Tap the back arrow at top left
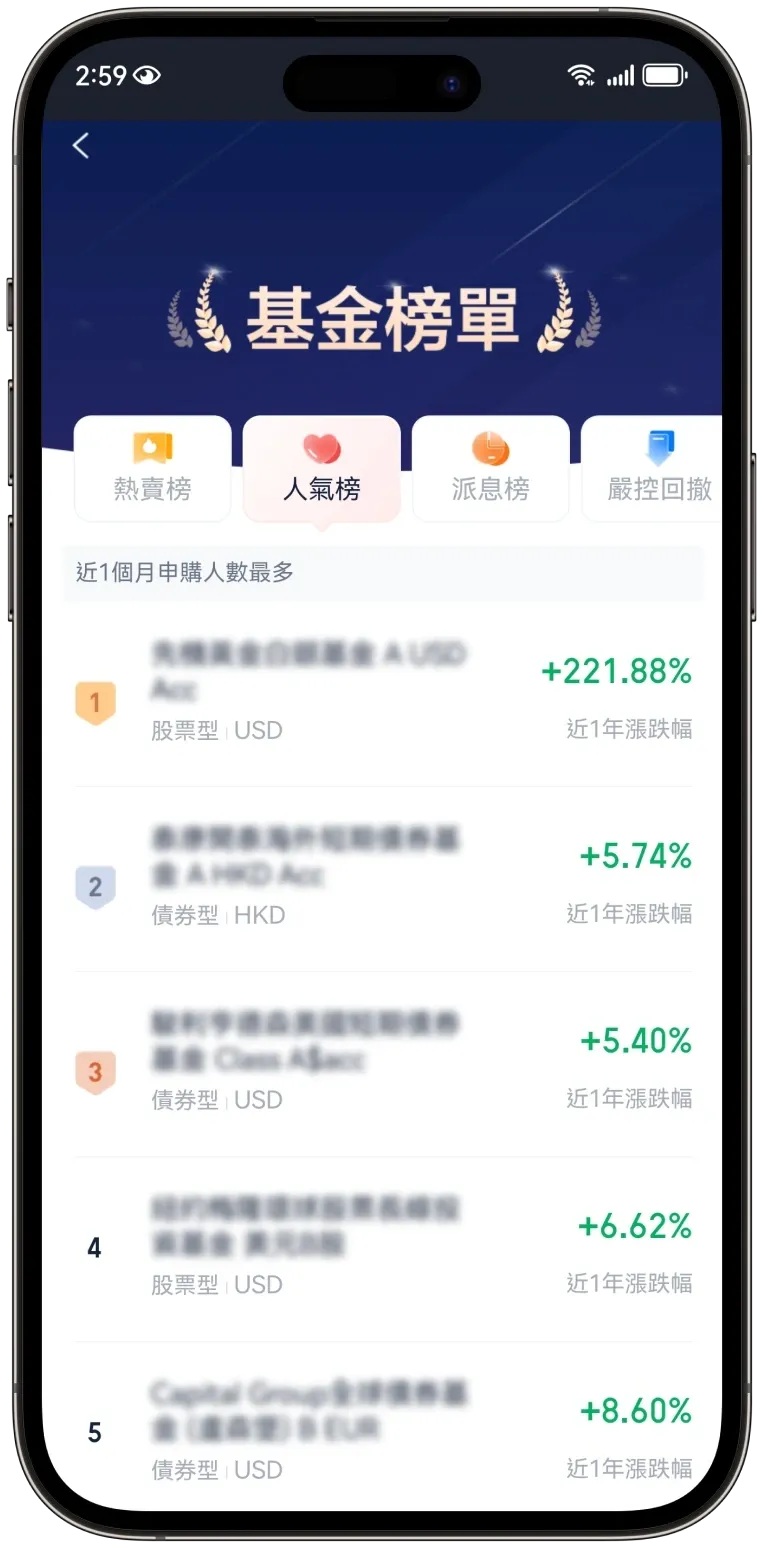Viewport: 764px width, 1548px height. click(81, 146)
